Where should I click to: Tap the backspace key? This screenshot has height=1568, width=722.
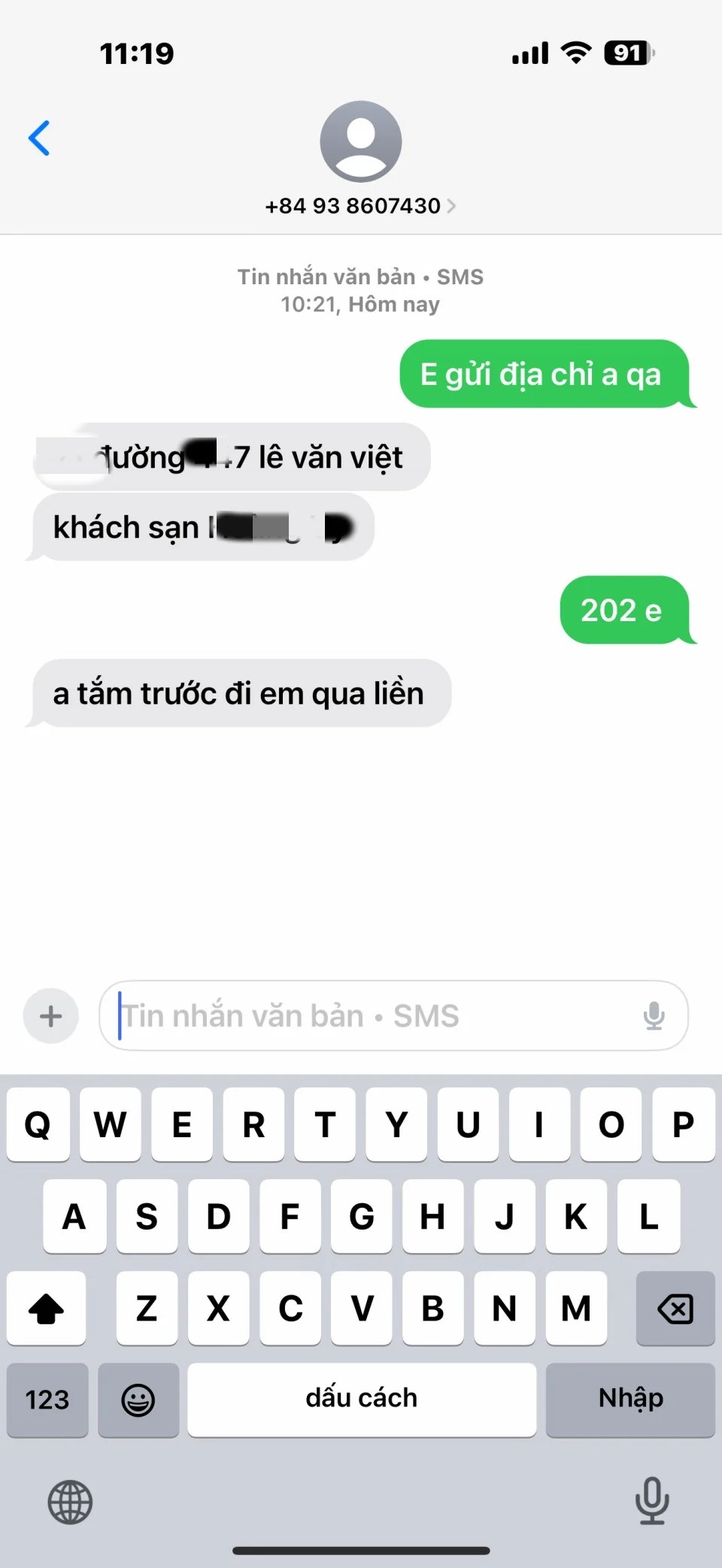[x=675, y=1309]
